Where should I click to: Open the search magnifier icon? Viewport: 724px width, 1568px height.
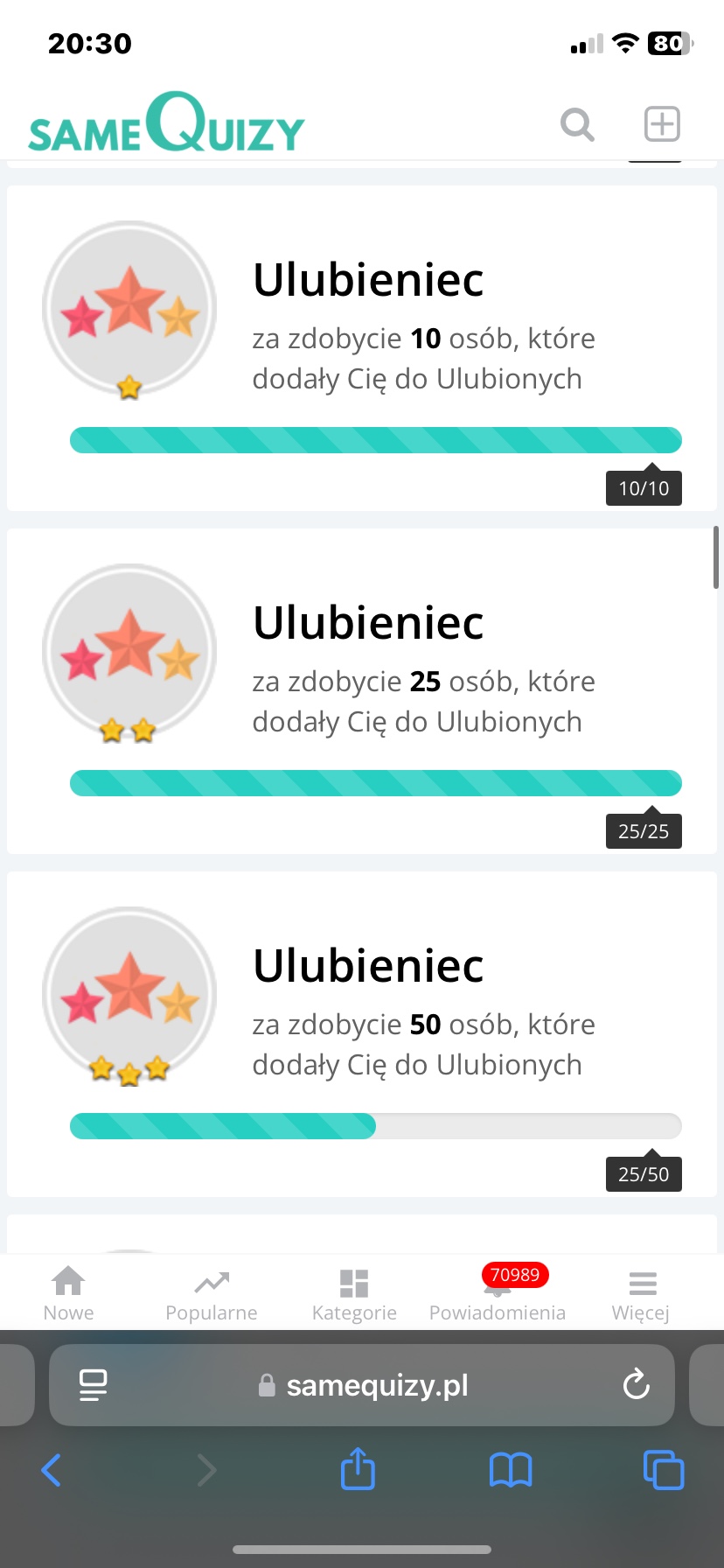pyautogui.click(x=577, y=124)
